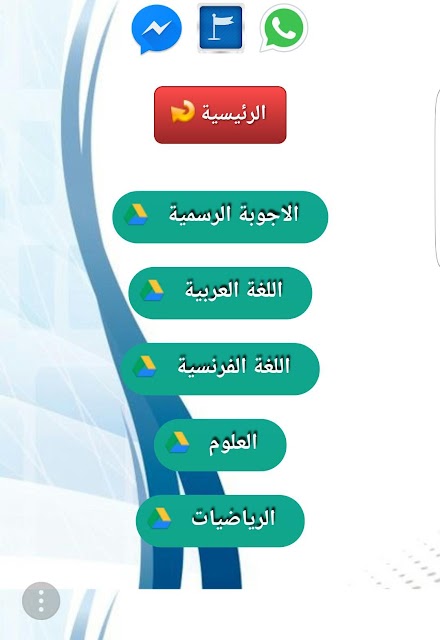Open the Messenger icon

tap(157, 29)
